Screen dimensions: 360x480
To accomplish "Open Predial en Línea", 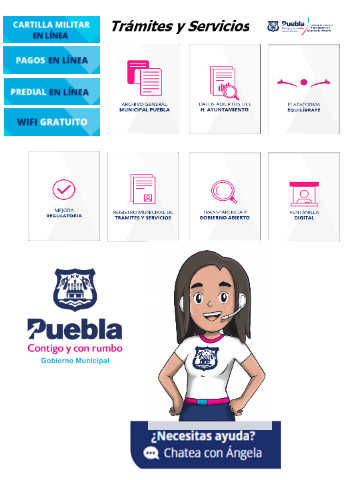I will click(x=52, y=91).
